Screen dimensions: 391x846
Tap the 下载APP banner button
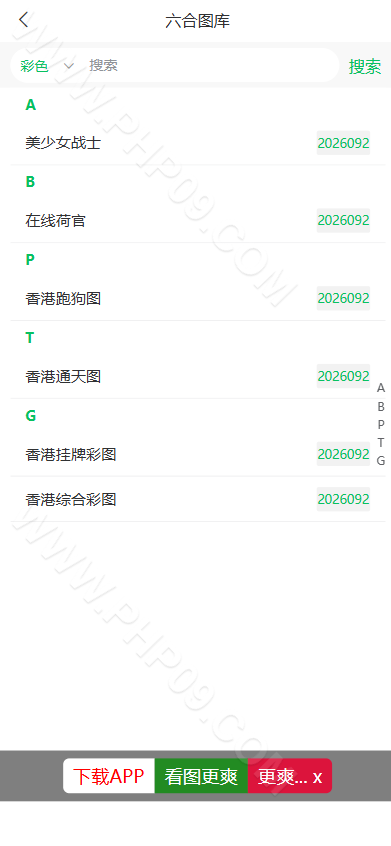tap(109, 776)
